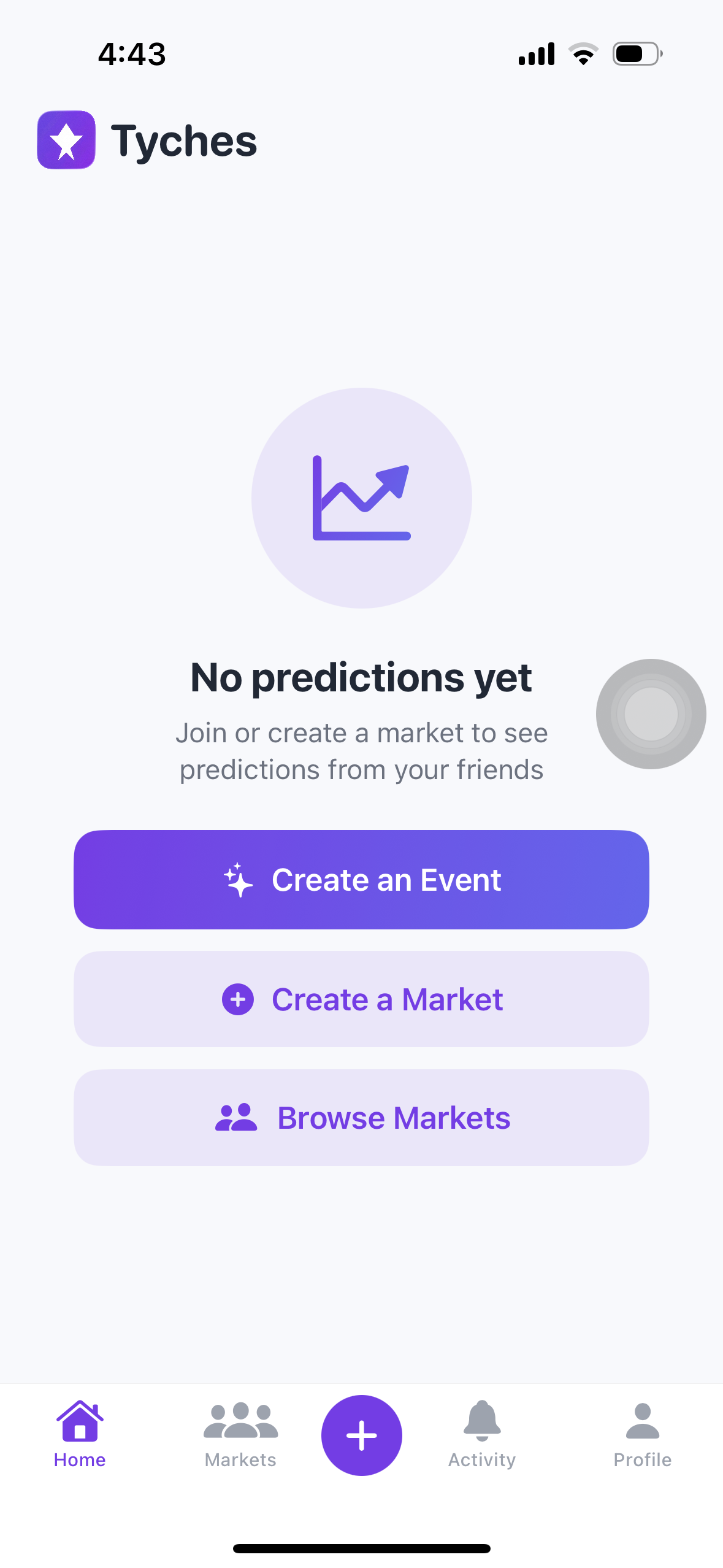The image size is (723, 1568).
Task: Open Browse Markets
Action: 361,1116
